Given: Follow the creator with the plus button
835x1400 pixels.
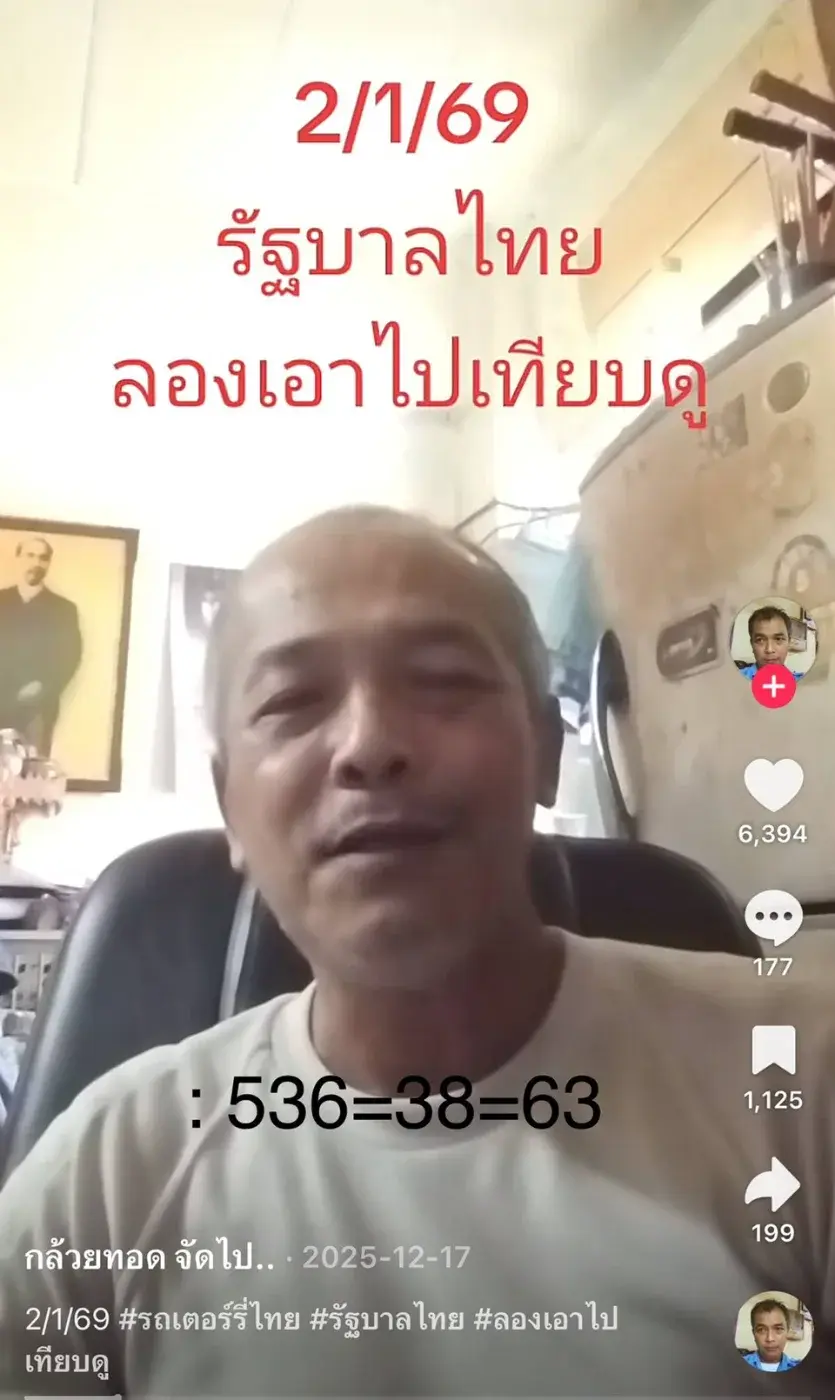Looking at the screenshot, I should click(x=774, y=688).
